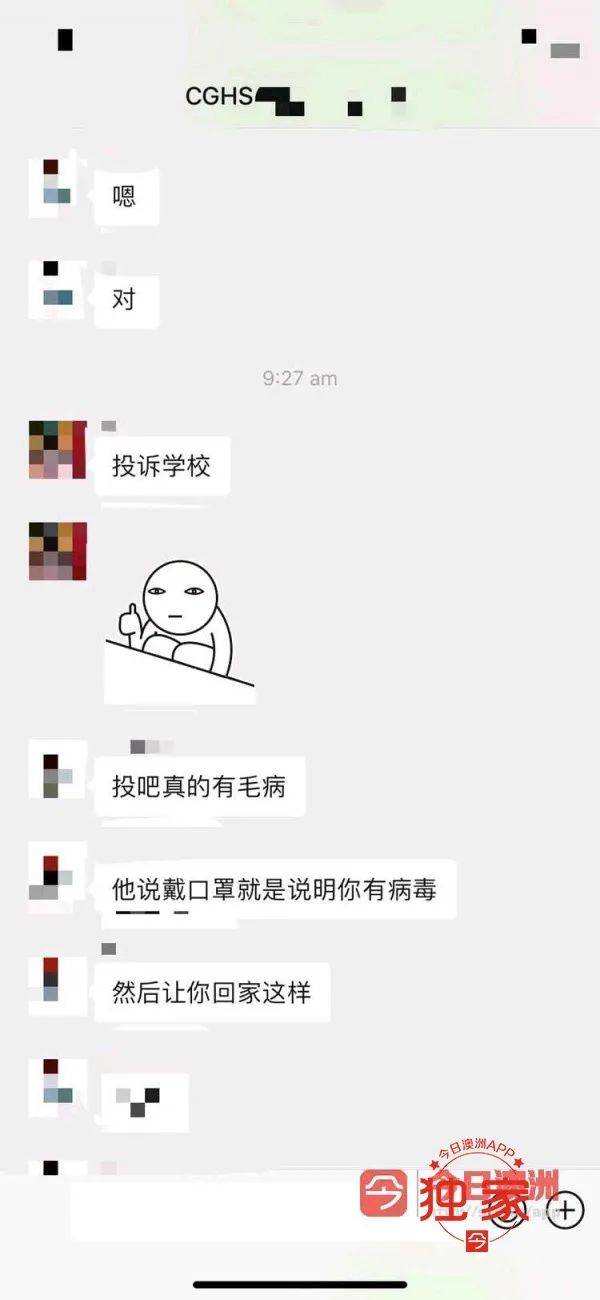Open the plus attachment menu
The height and width of the screenshot is (1300, 600).
566,1210
